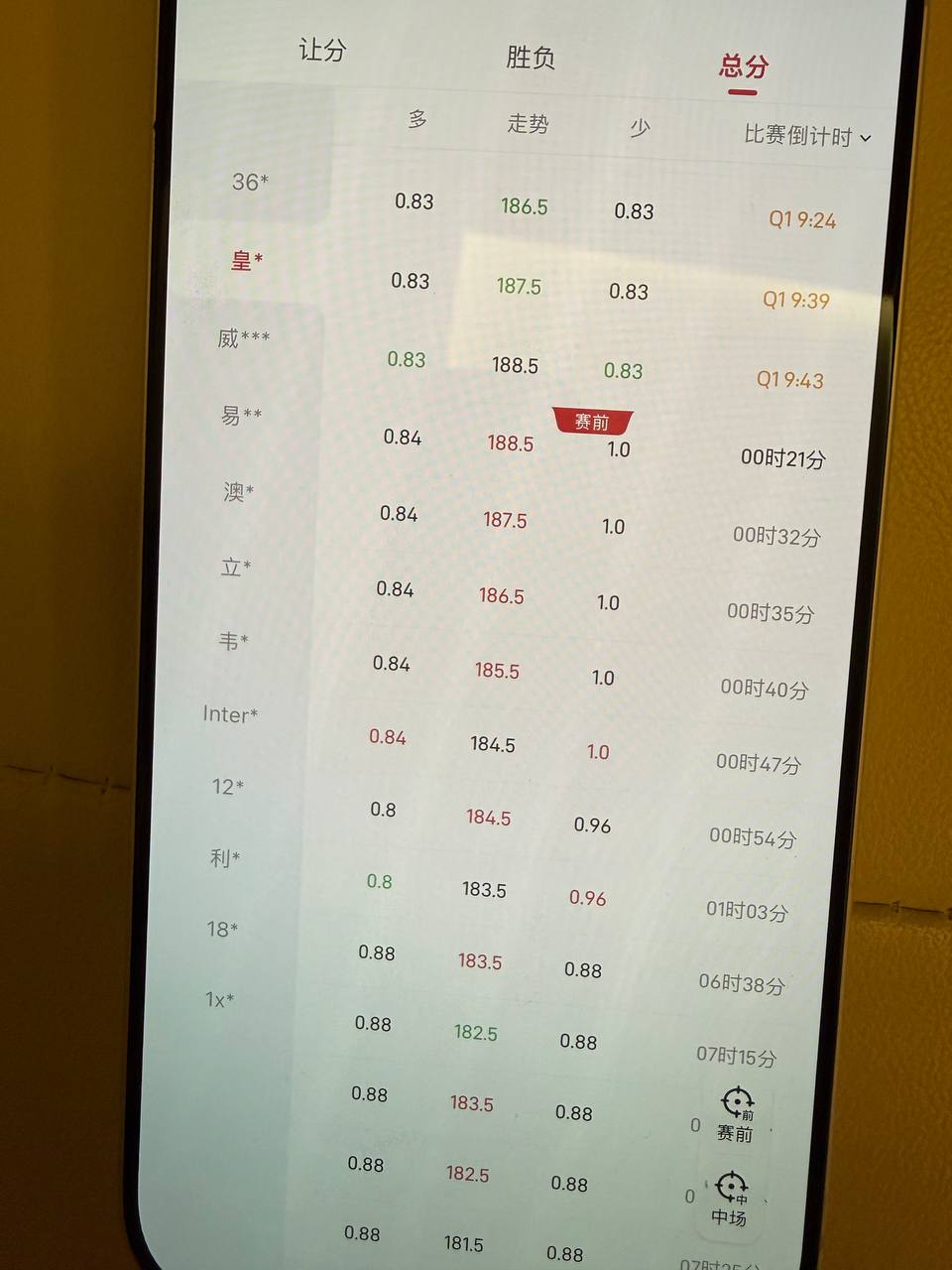952x1270 pixels.
Task: Tap the 中场 floating locate button
Action: [x=730, y=1199]
